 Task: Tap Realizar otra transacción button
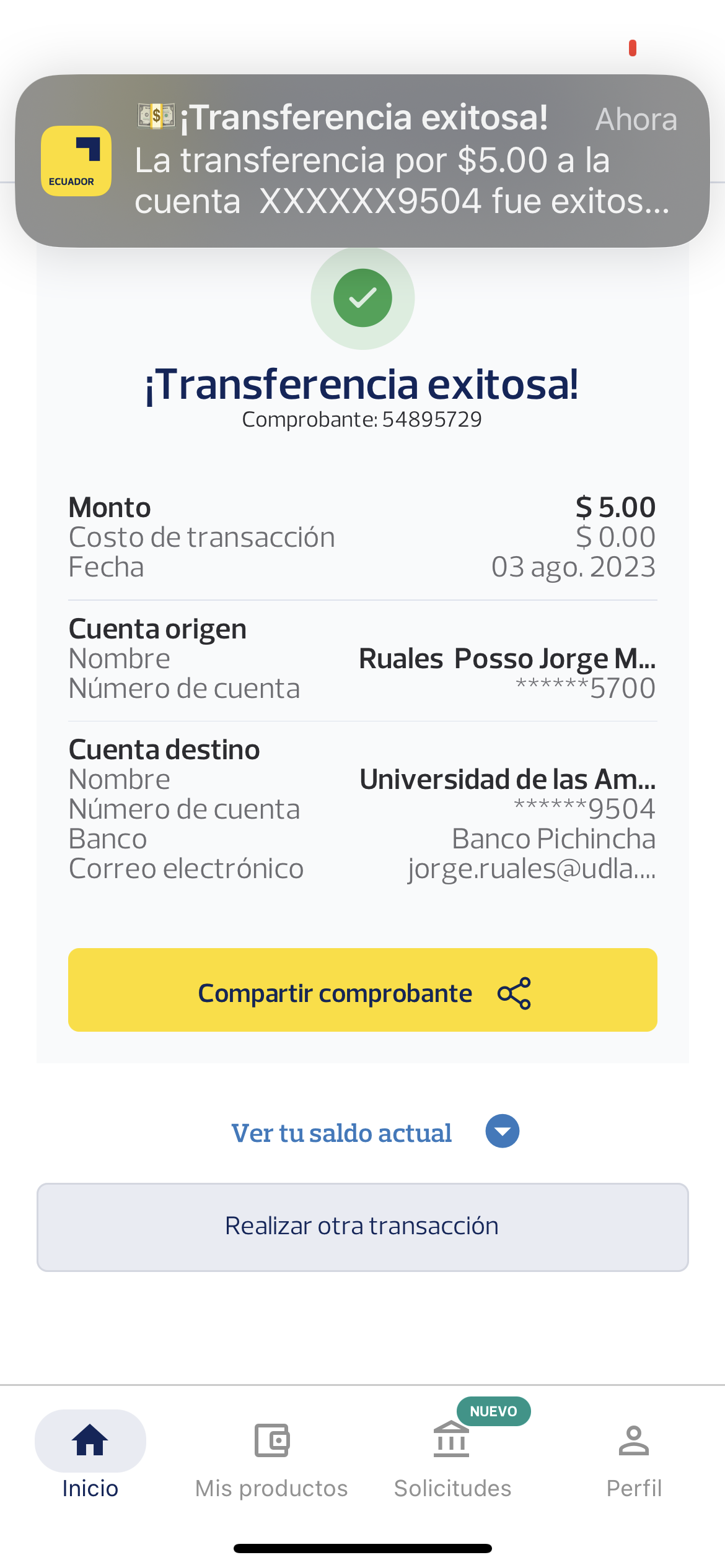362,1227
